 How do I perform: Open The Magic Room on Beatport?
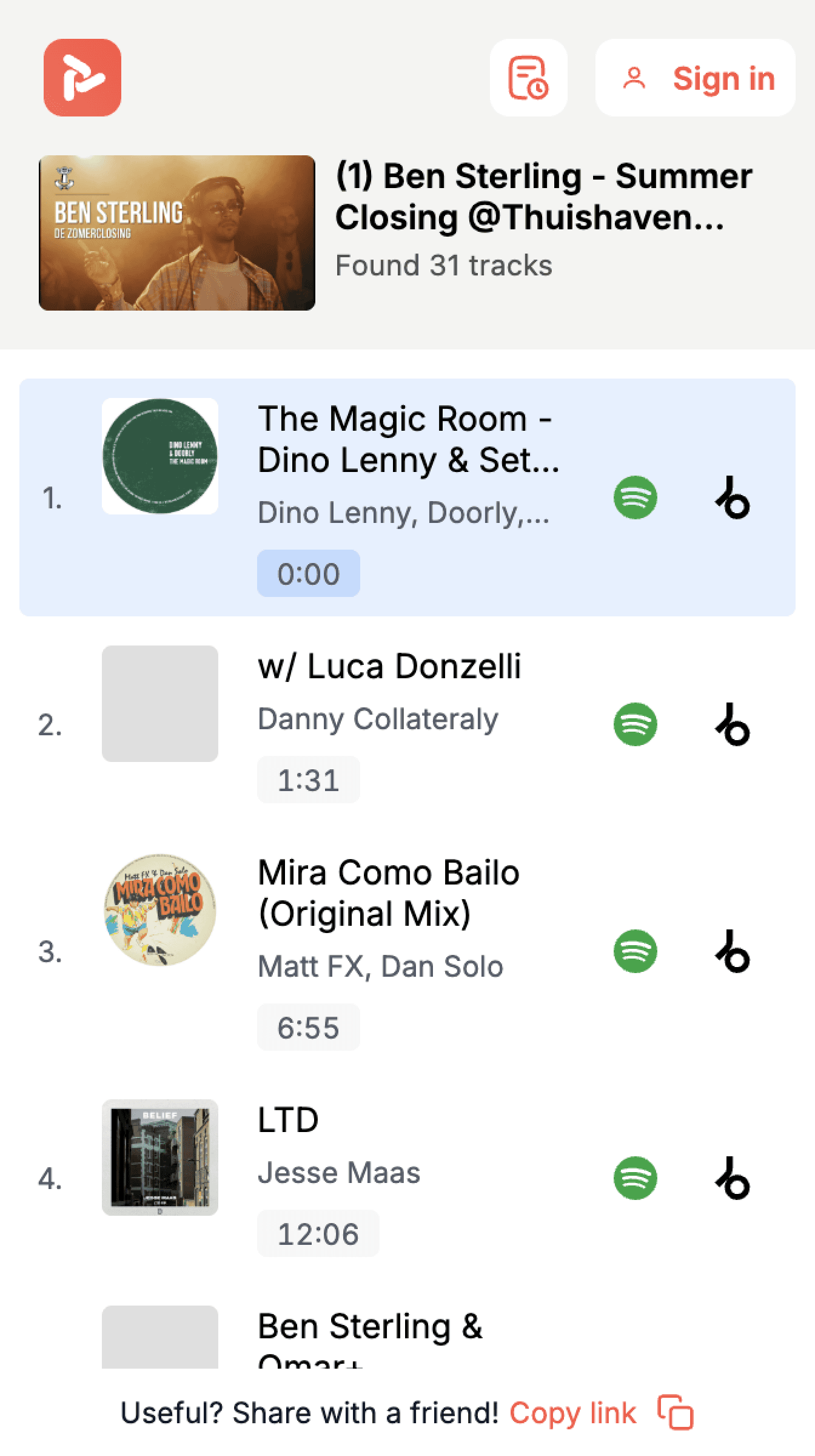(x=733, y=498)
